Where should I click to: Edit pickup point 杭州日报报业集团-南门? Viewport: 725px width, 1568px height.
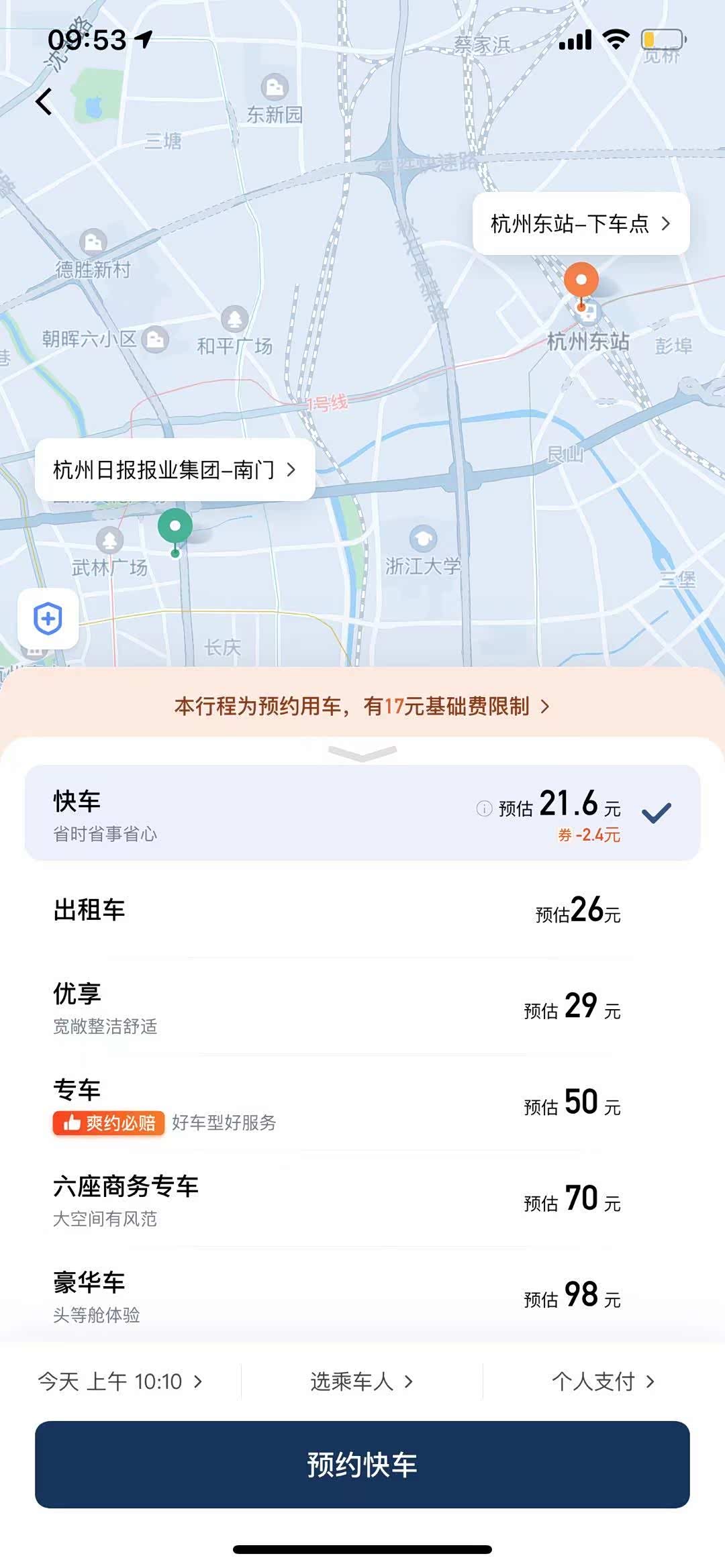point(175,470)
